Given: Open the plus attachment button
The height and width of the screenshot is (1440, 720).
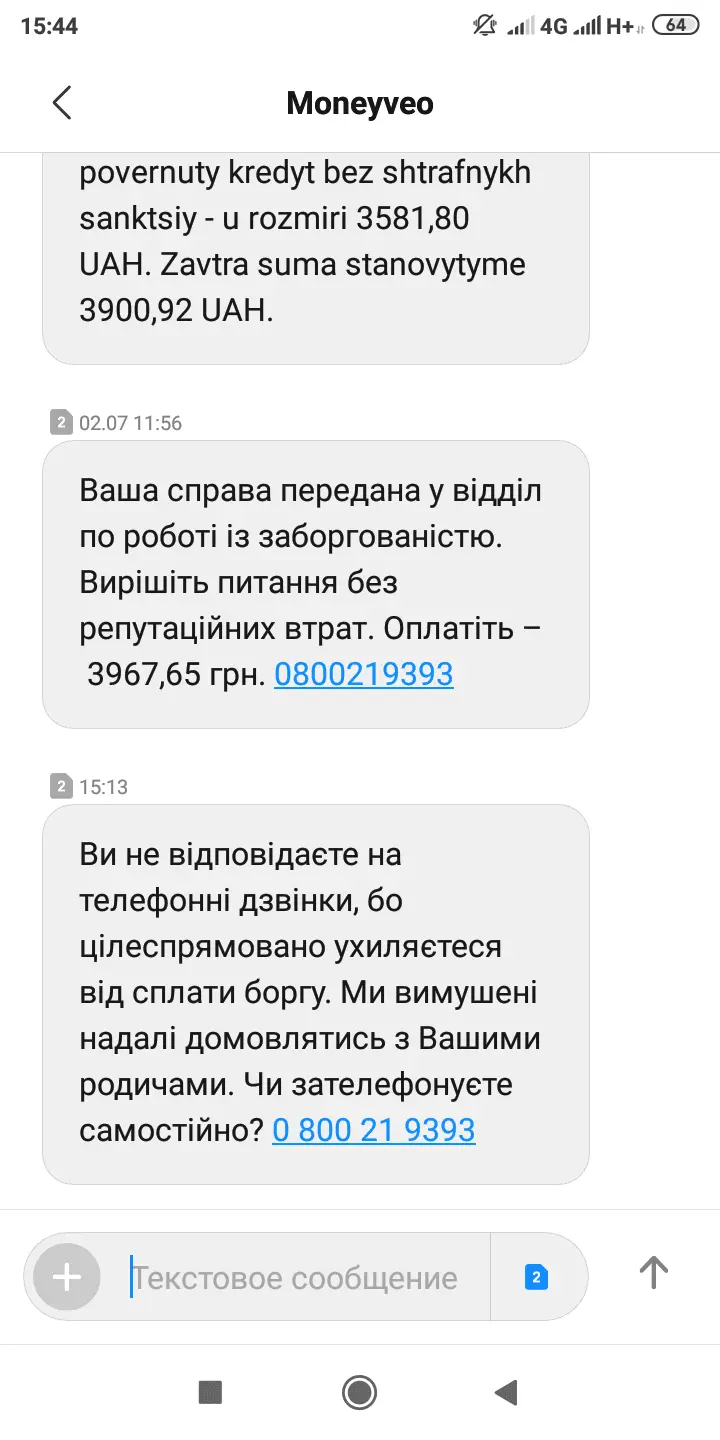Looking at the screenshot, I should [67, 1277].
